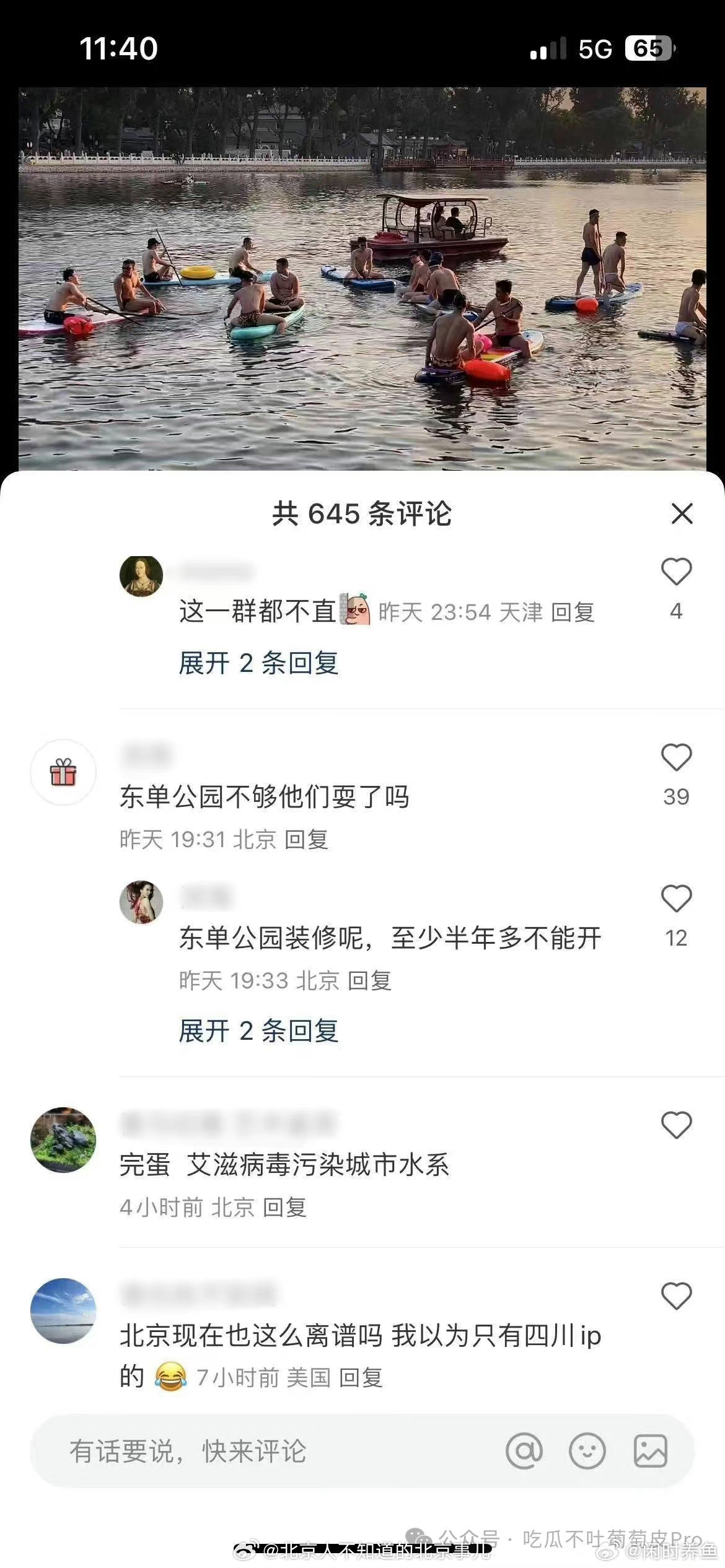Screen dimensions: 725x1568
Task: Like the comment 完蛋 艾滋病毒污染城市水系
Action: click(x=676, y=1125)
